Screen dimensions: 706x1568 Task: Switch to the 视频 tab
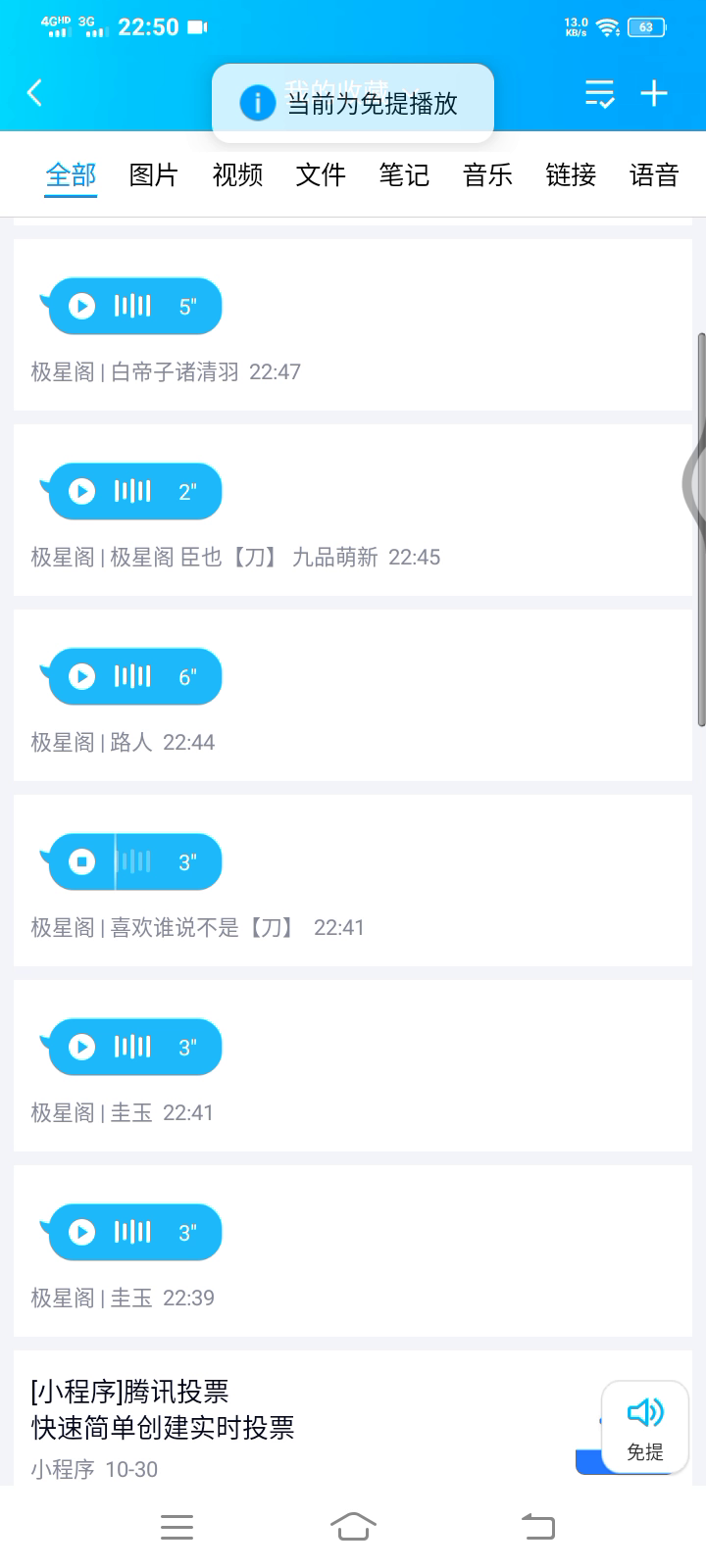pos(237,174)
